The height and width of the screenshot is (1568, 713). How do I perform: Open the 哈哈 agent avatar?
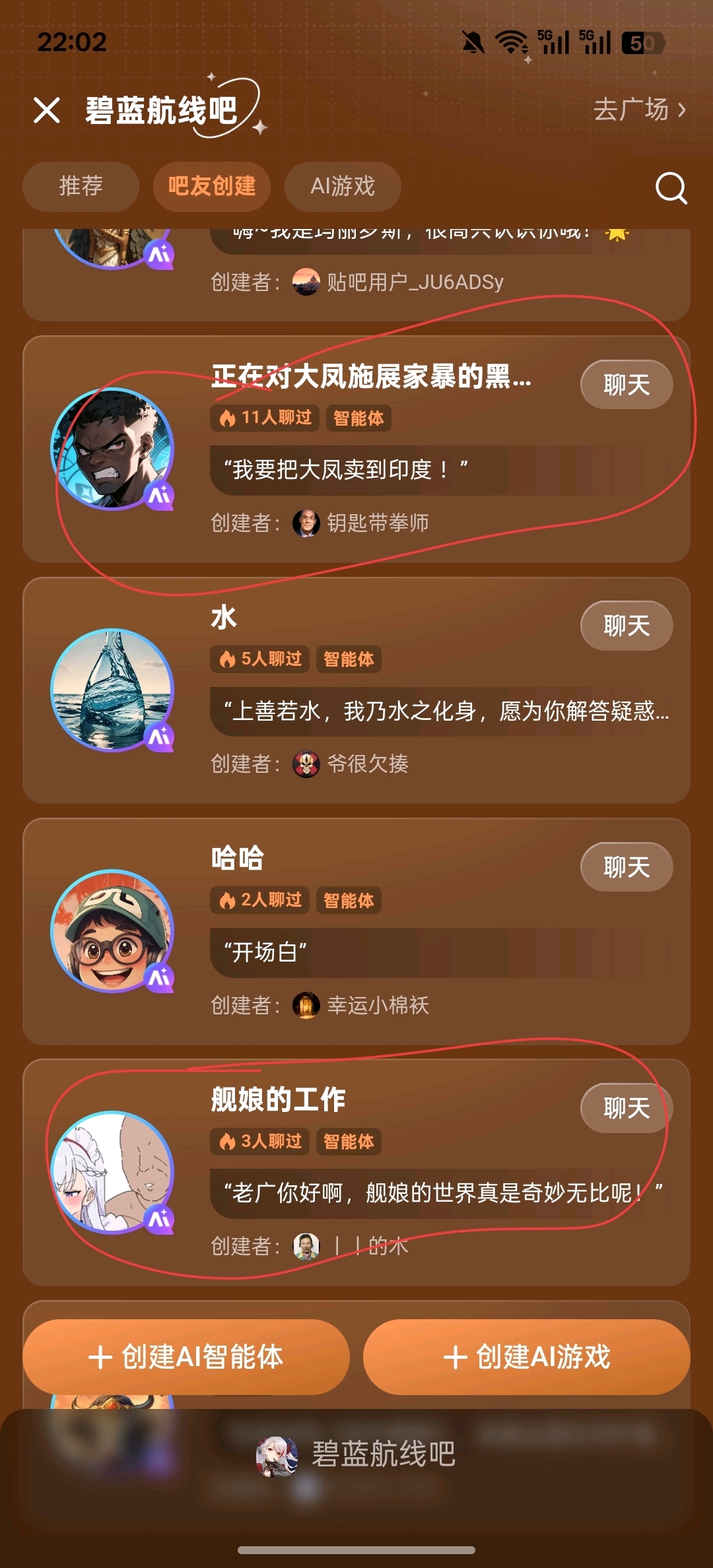(x=112, y=931)
